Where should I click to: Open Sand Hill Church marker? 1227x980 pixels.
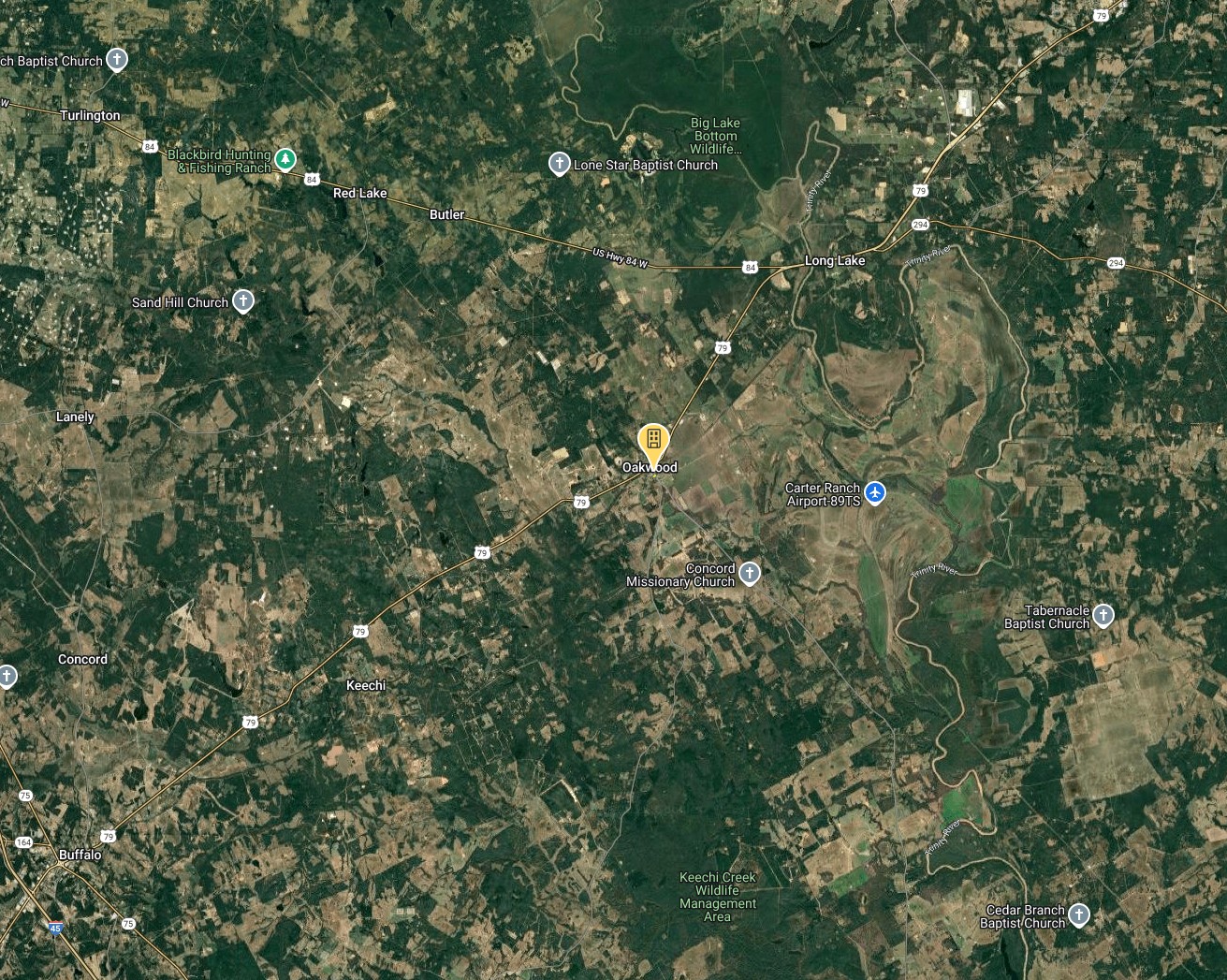pyautogui.click(x=243, y=300)
